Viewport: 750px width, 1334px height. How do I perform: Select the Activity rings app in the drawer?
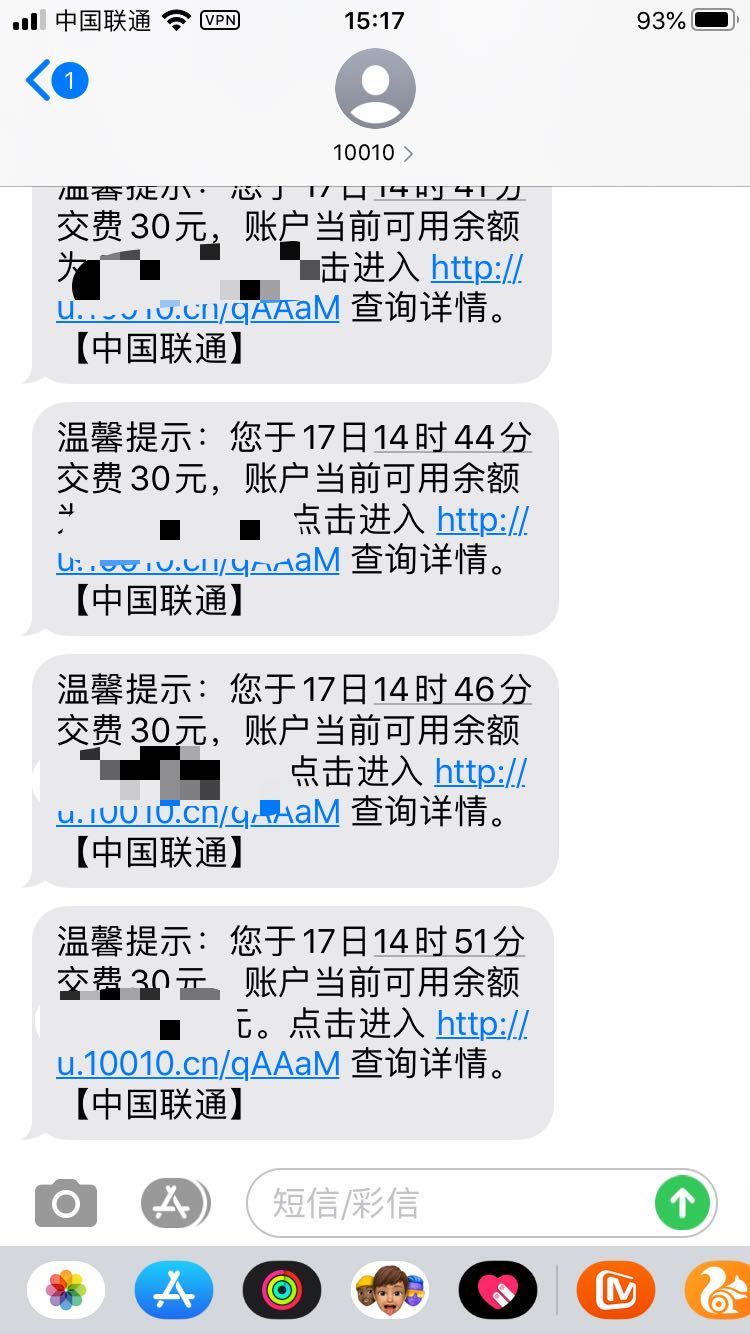coord(282,1290)
